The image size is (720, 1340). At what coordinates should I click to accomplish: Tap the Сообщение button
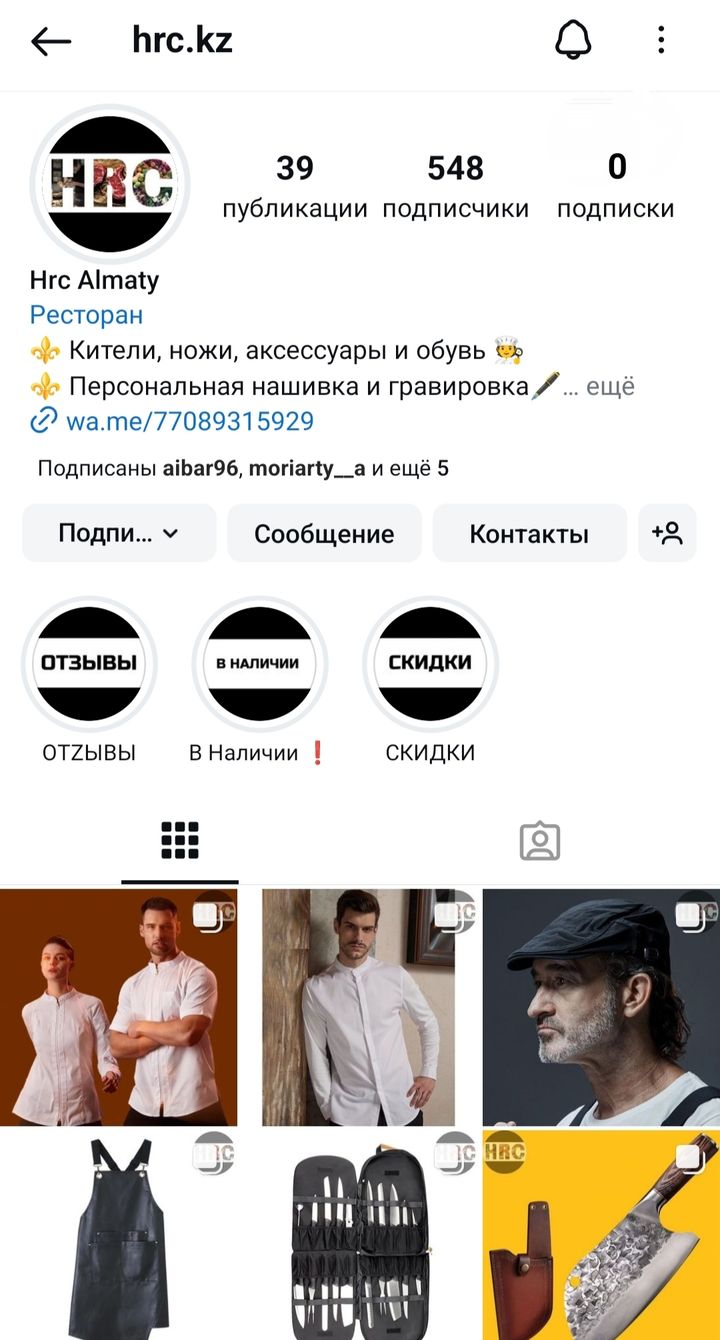tap(324, 533)
